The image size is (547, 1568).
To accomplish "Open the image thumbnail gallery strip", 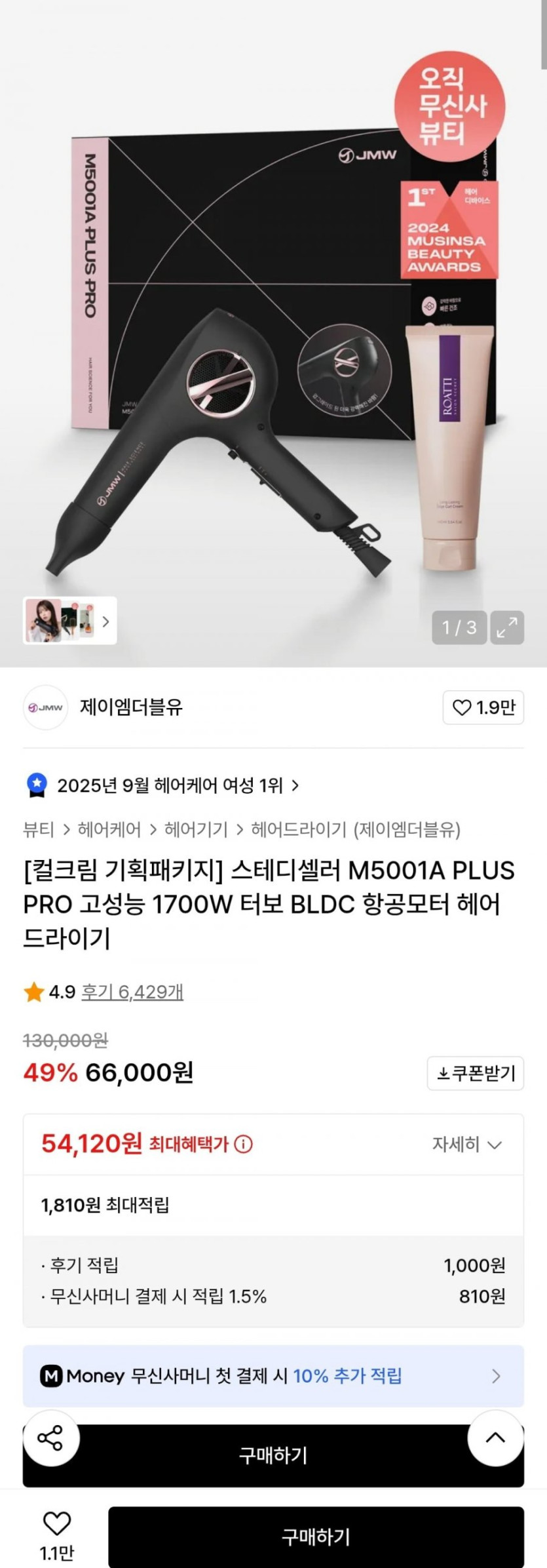I will coord(69,620).
